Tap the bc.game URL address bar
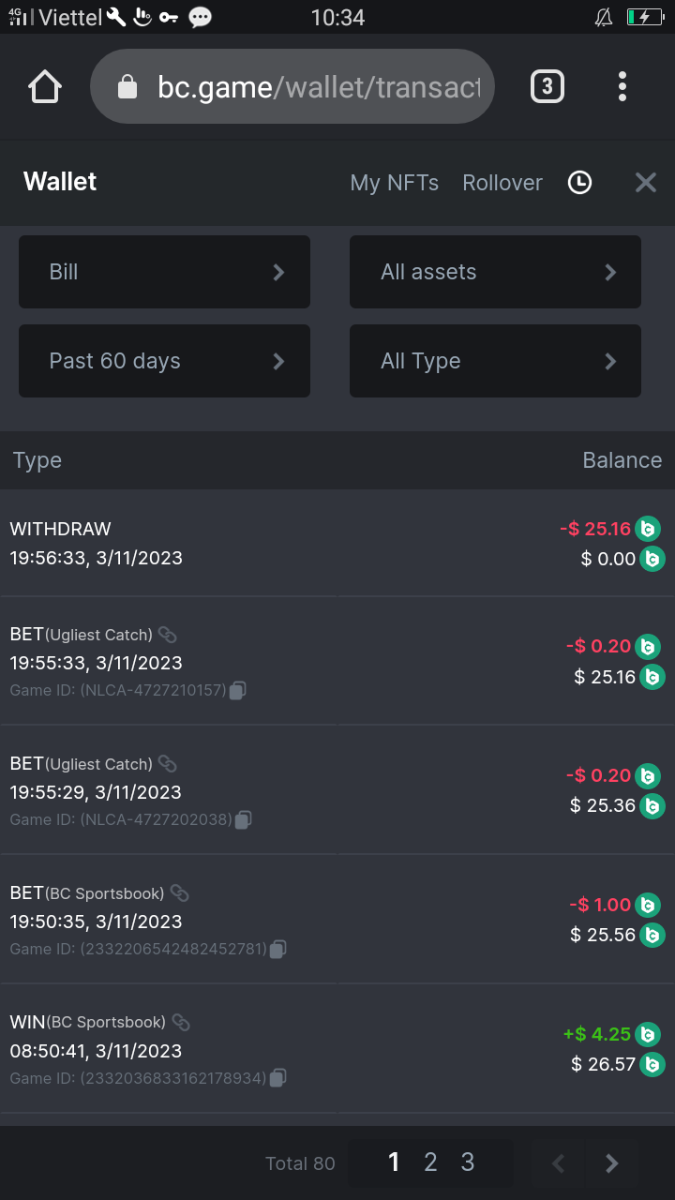This screenshot has width=675, height=1200. click(300, 87)
